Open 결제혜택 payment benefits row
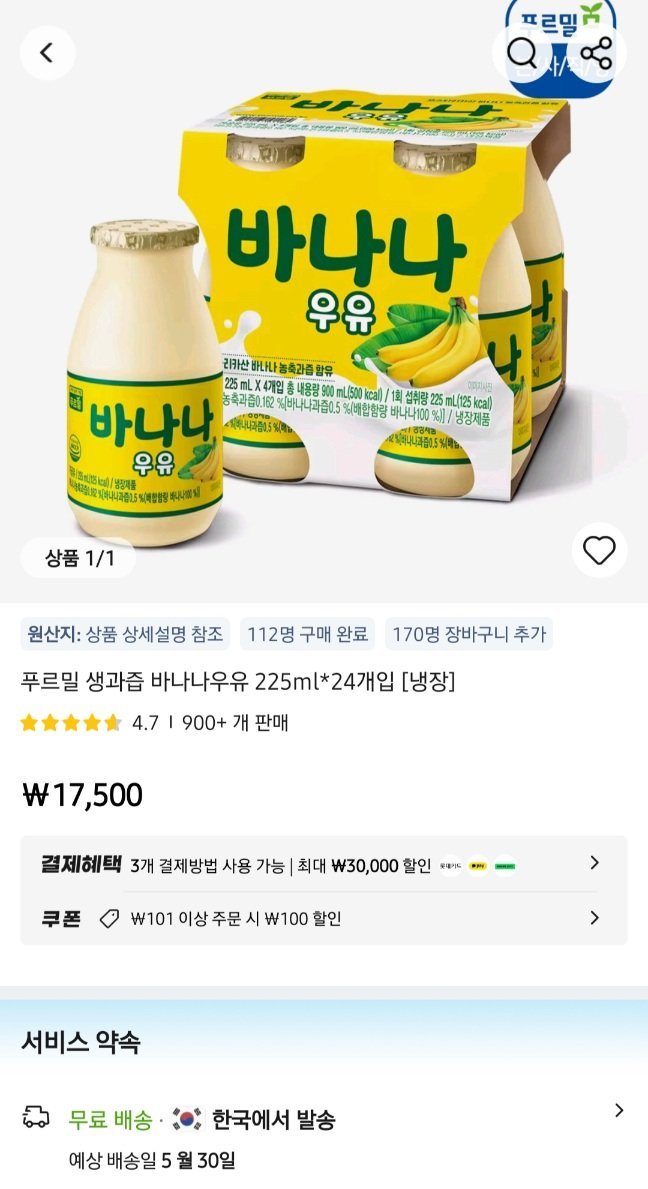 [324, 864]
